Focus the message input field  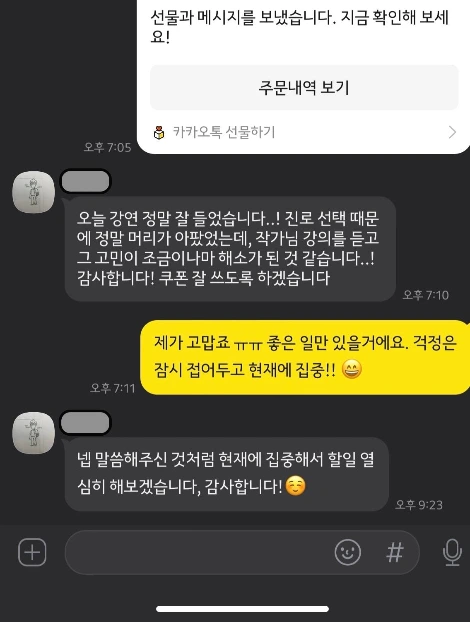click(198, 552)
